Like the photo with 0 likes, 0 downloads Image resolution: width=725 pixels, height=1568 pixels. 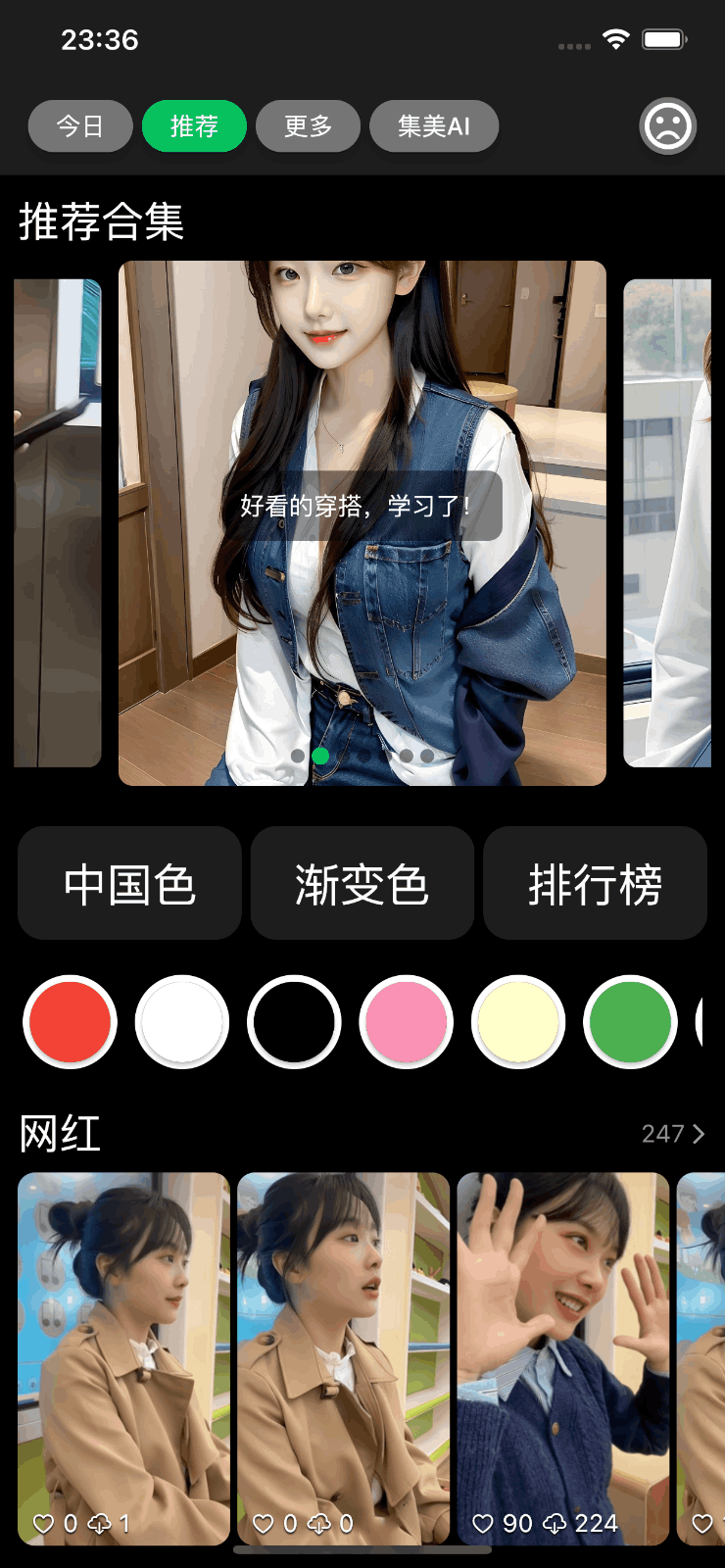click(264, 1524)
